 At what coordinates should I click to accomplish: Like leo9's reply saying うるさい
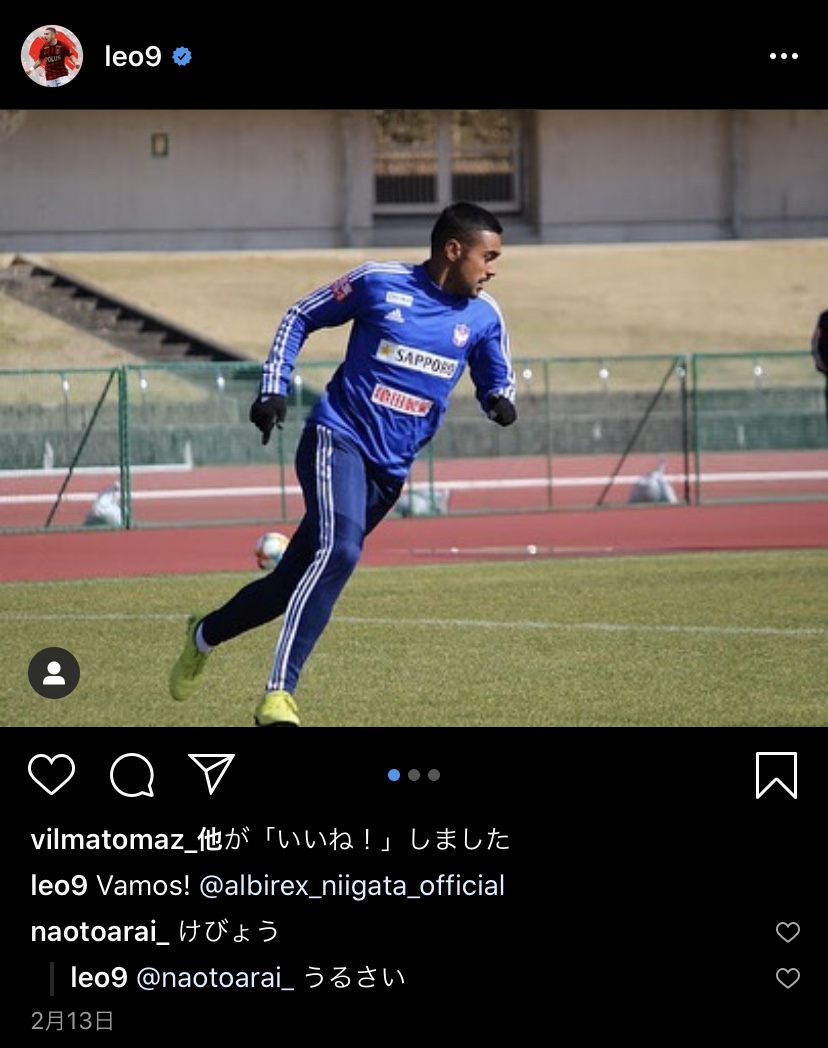[x=788, y=978]
